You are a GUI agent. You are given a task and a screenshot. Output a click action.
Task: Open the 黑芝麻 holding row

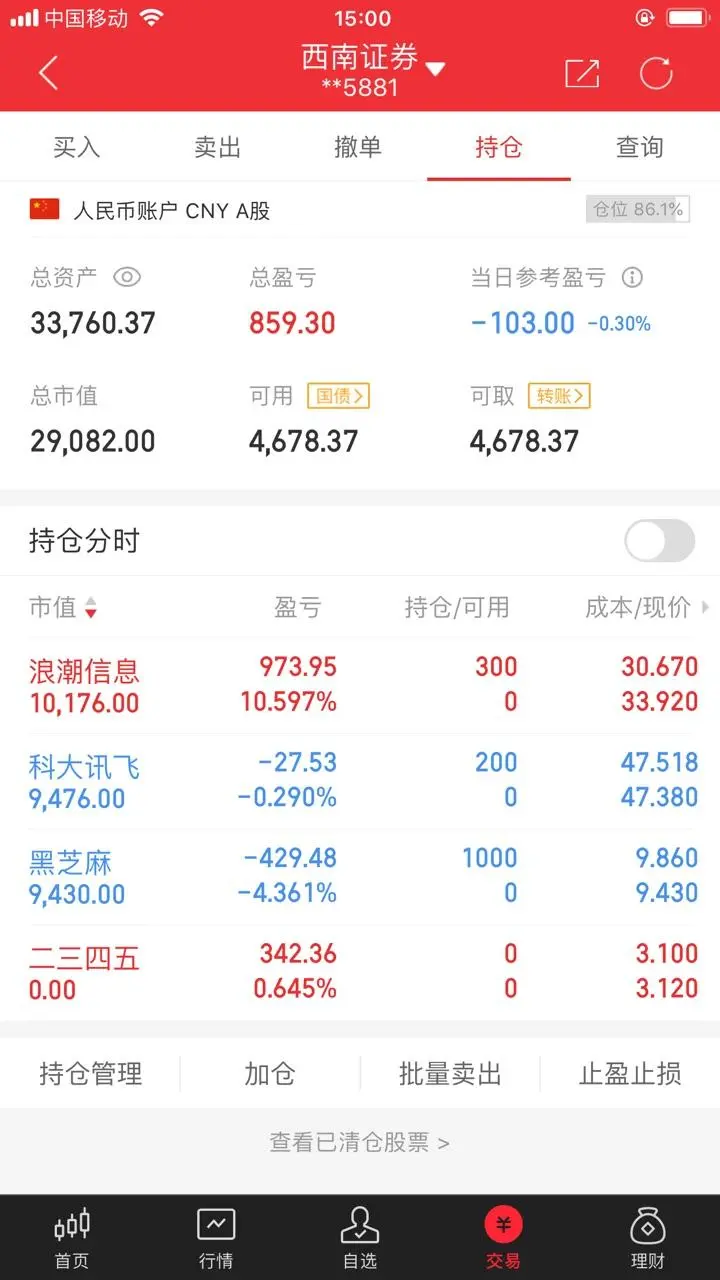tap(360, 876)
